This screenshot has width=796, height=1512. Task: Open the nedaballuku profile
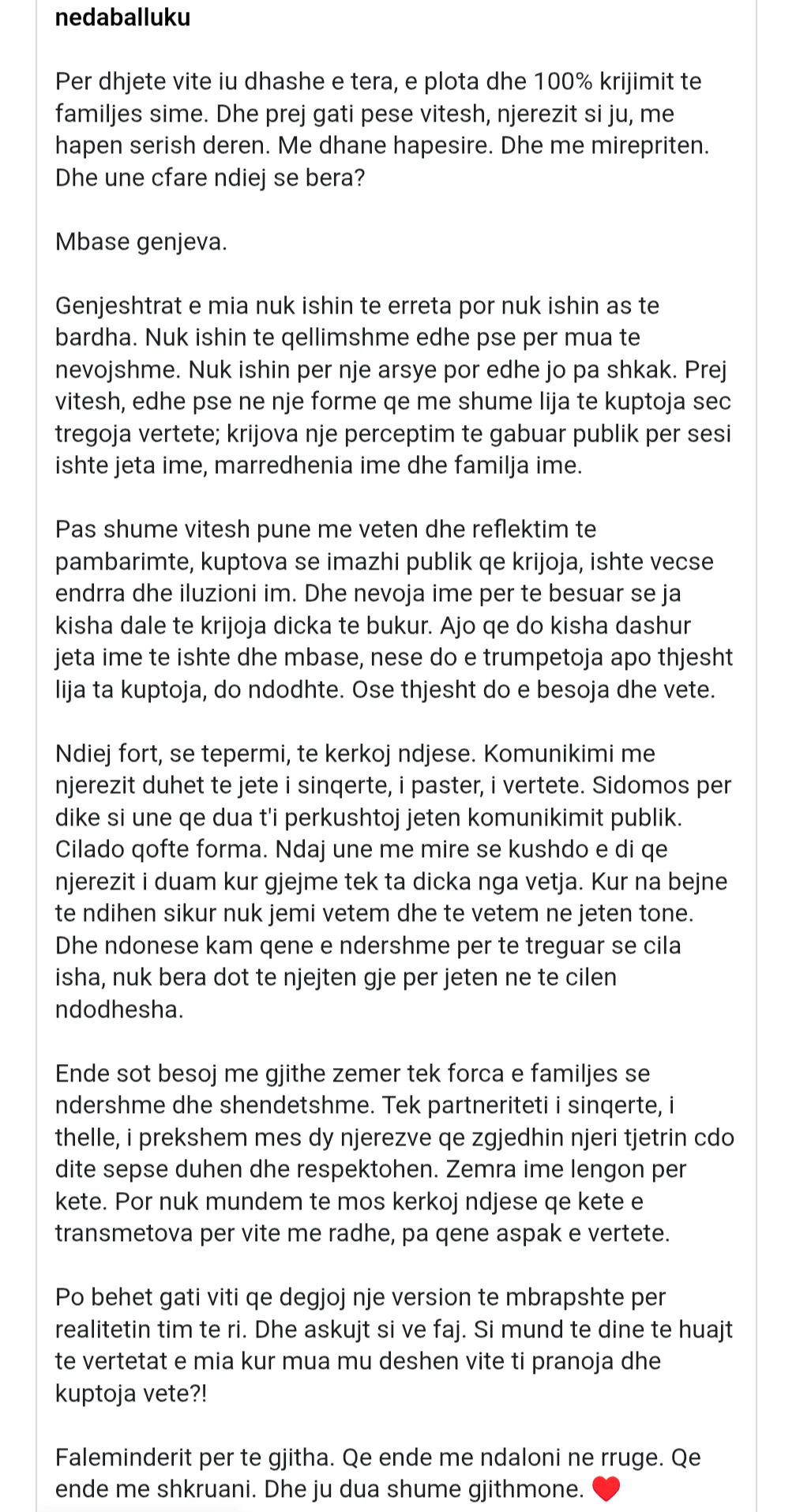tap(122, 17)
